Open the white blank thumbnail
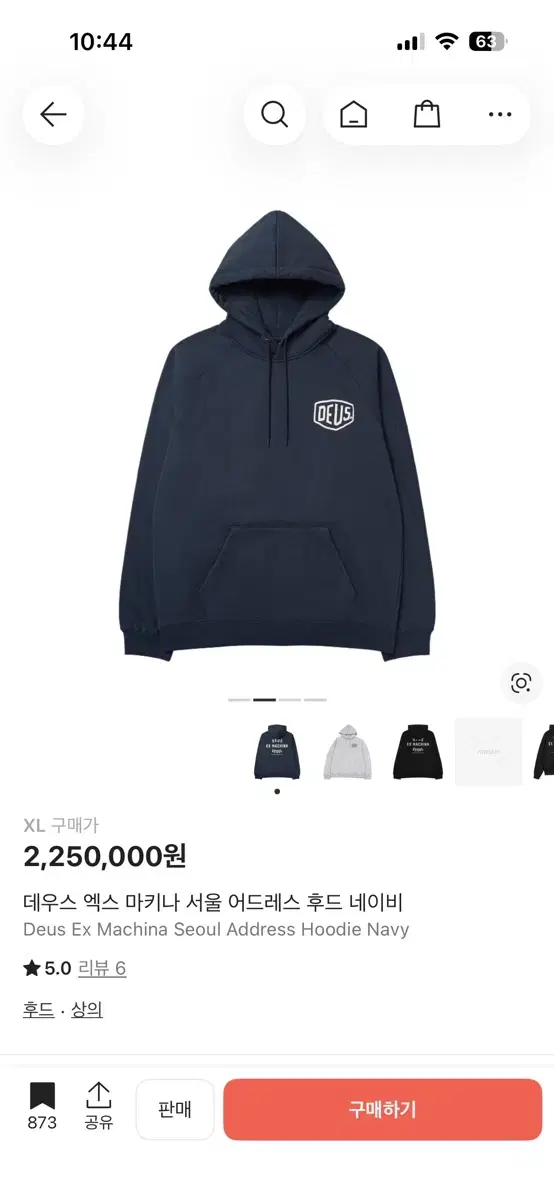 point(488,752)
